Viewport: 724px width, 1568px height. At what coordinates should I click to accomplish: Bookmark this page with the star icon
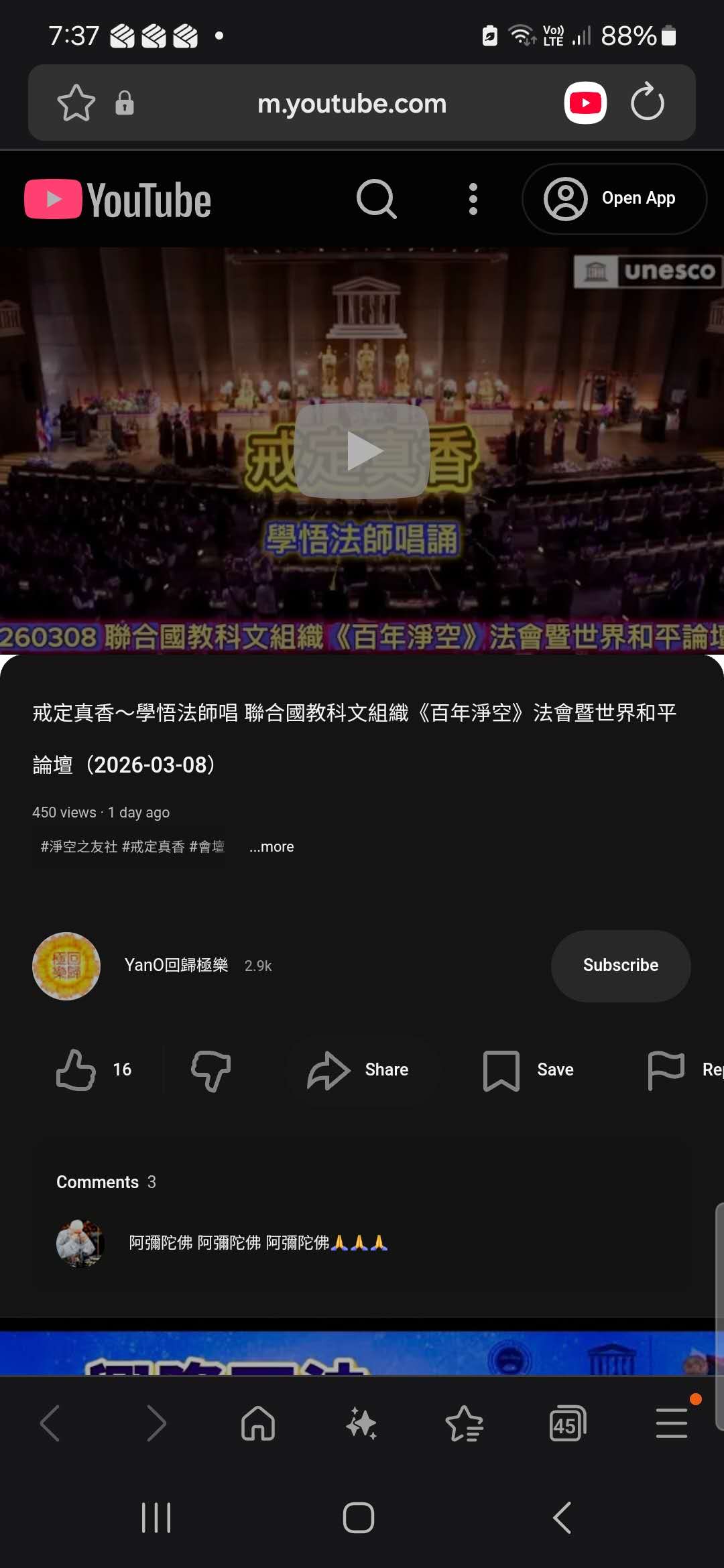[76, 103]
